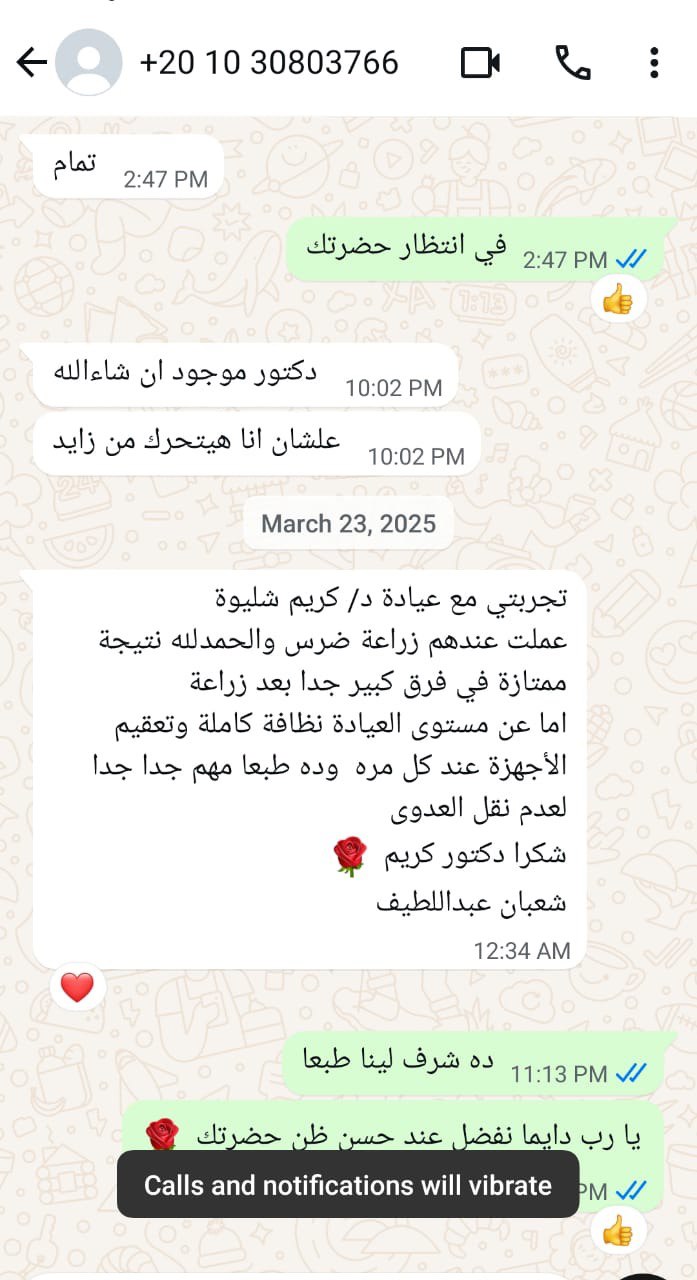Image resolution: width=697 pixels, height=1280 pixels.
Task: Open the contact profile picture
Action: pyautogui.click(x=88, y=63)
